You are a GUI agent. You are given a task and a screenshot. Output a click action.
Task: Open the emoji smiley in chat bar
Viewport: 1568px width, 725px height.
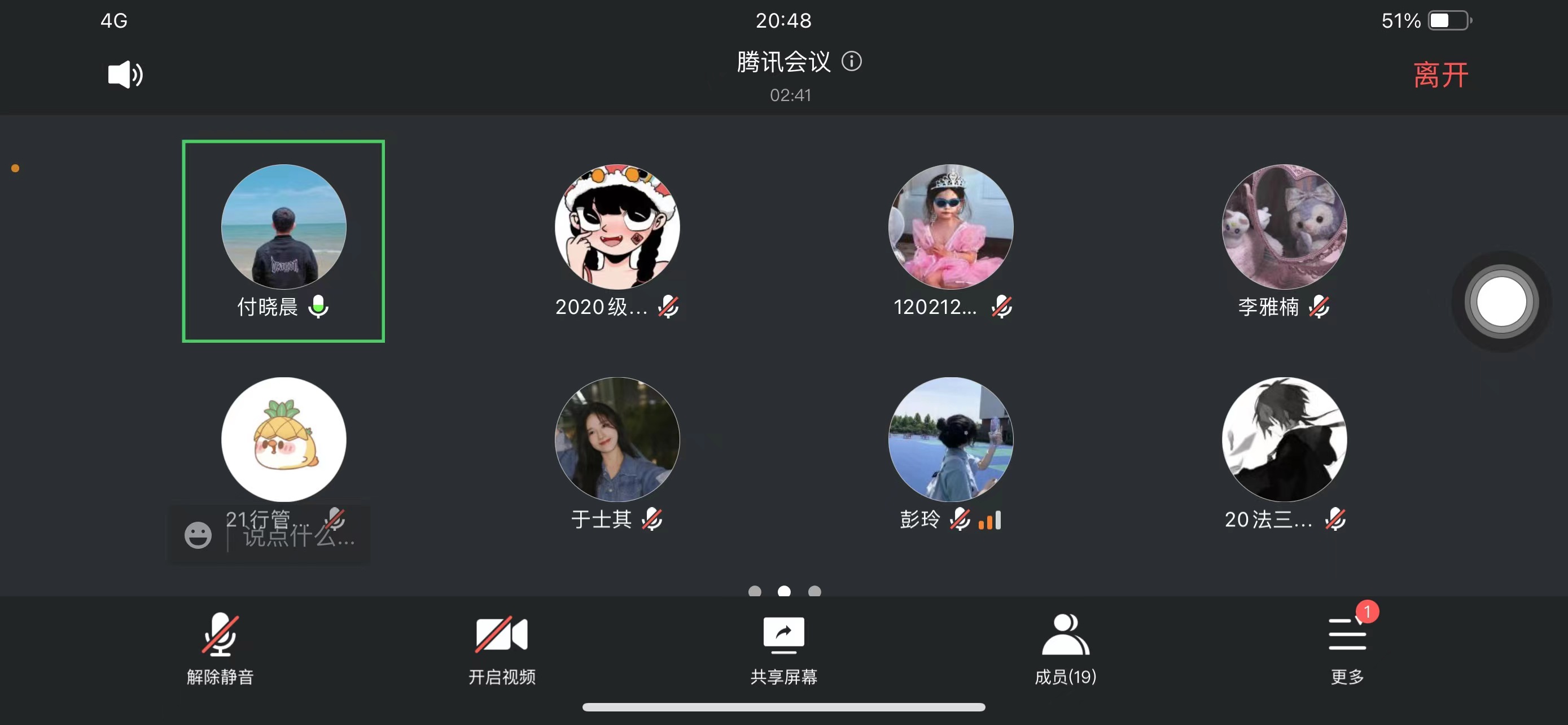198,536
